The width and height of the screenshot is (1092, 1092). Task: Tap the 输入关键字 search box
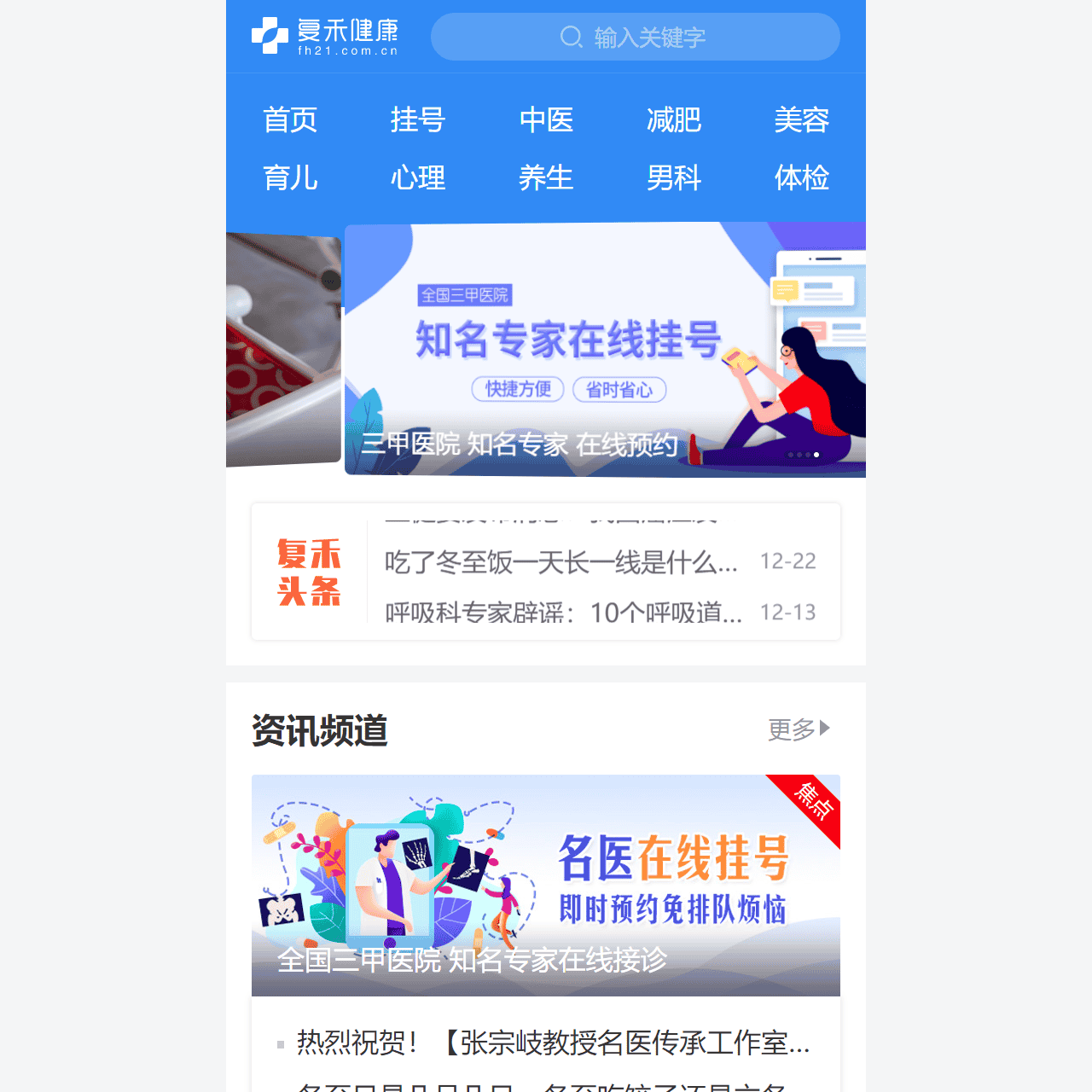[x=635, y=37]
